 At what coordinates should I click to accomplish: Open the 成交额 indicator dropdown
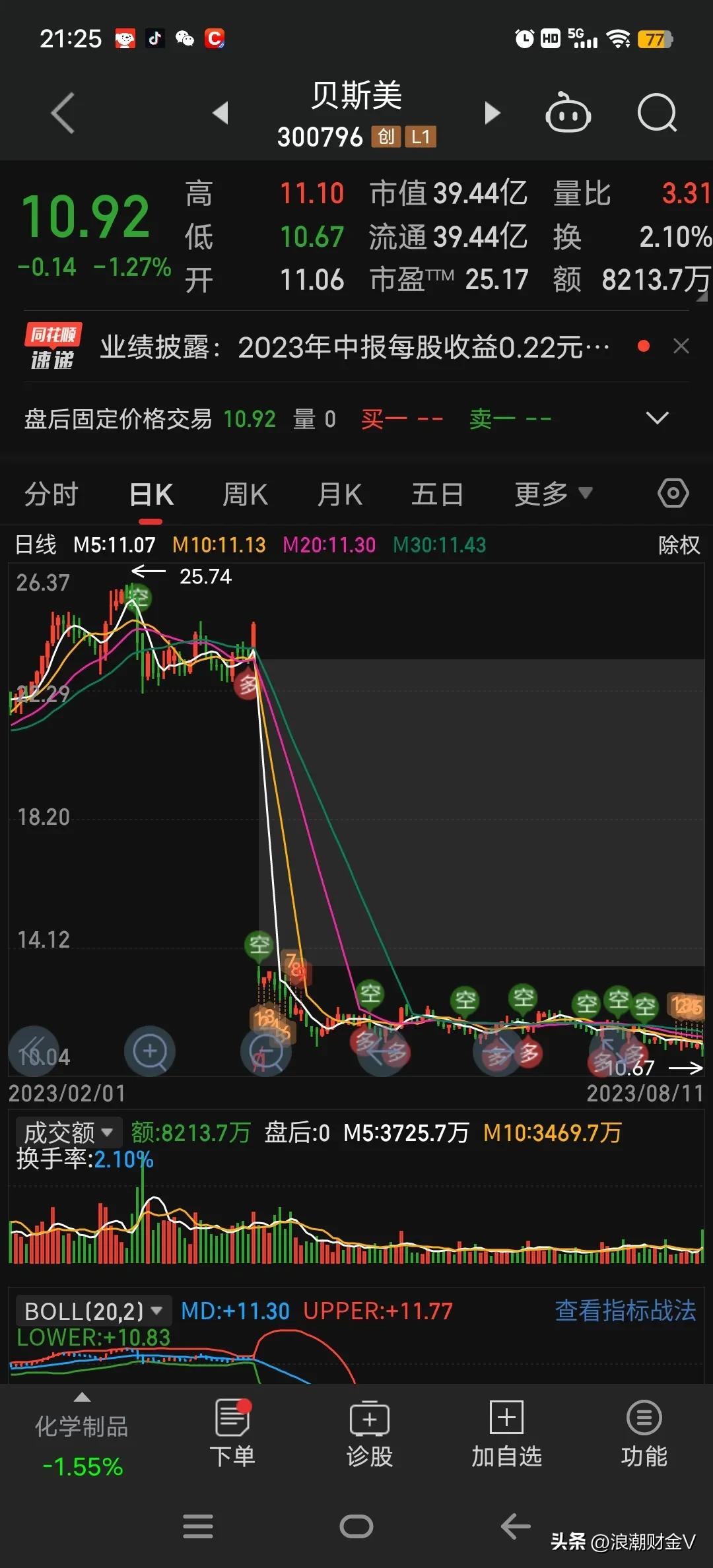point(68,1131)
